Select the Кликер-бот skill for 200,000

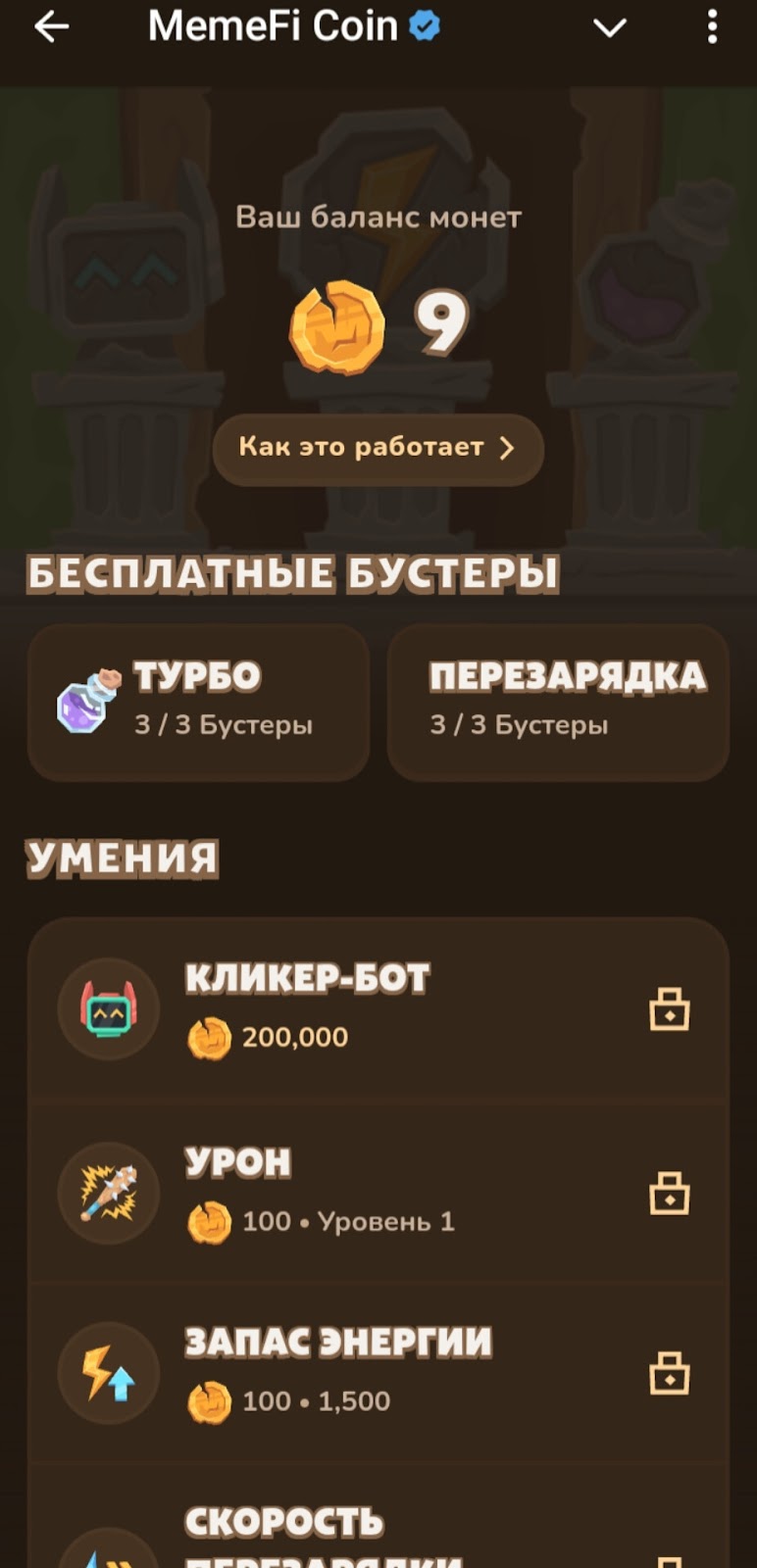click(378, 1009)
